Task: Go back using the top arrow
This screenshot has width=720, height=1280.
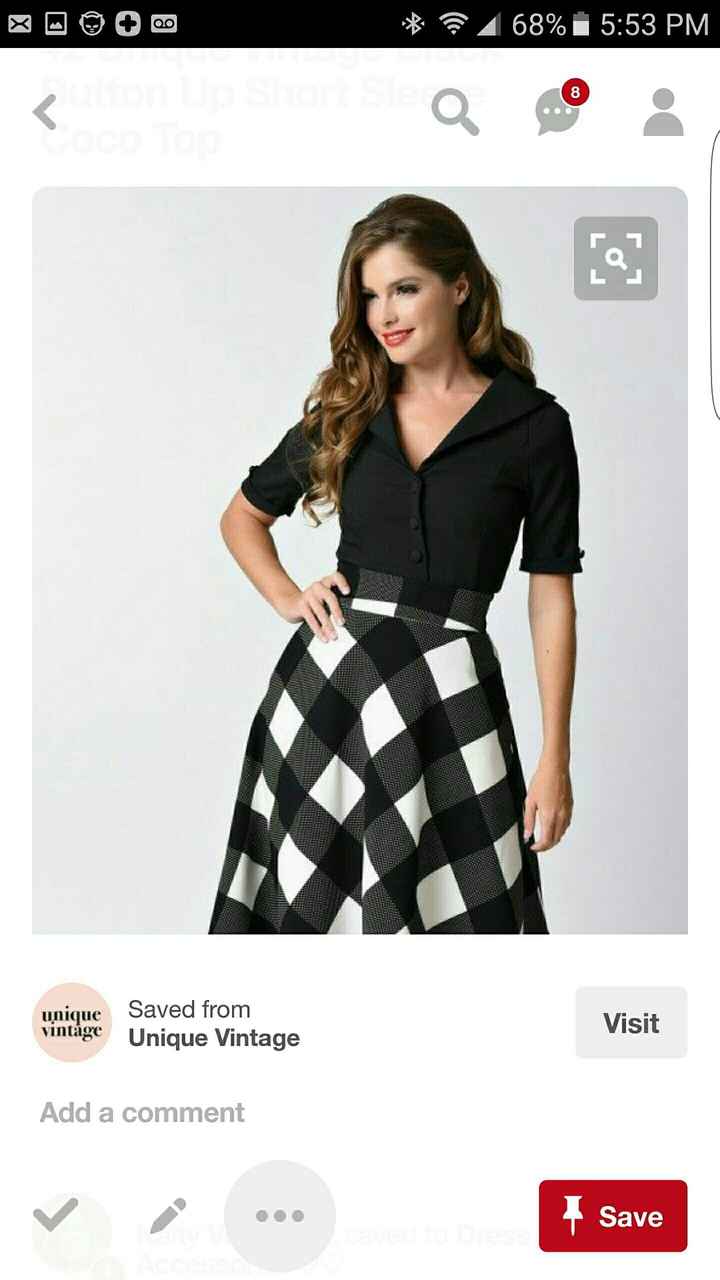Action: coord(45,112)
